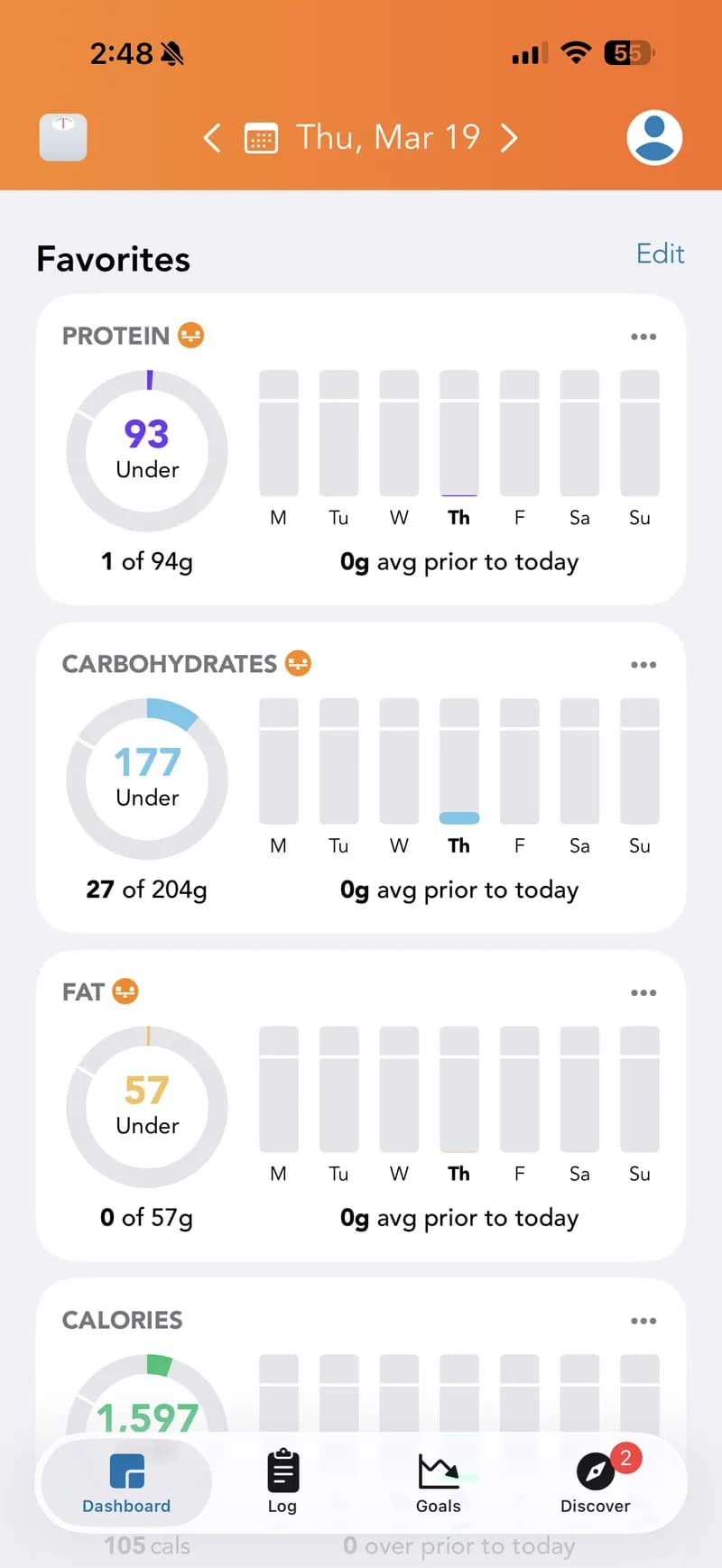Open the options menu on the CALORIES card
722x1568 pixels.
[x=643, y=1320]
